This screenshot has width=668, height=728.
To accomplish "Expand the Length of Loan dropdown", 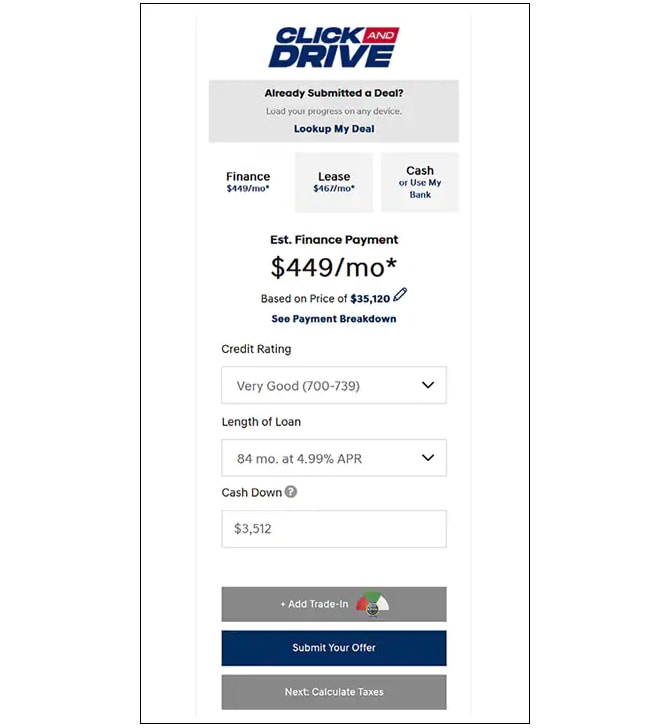I will click(334, 458).
